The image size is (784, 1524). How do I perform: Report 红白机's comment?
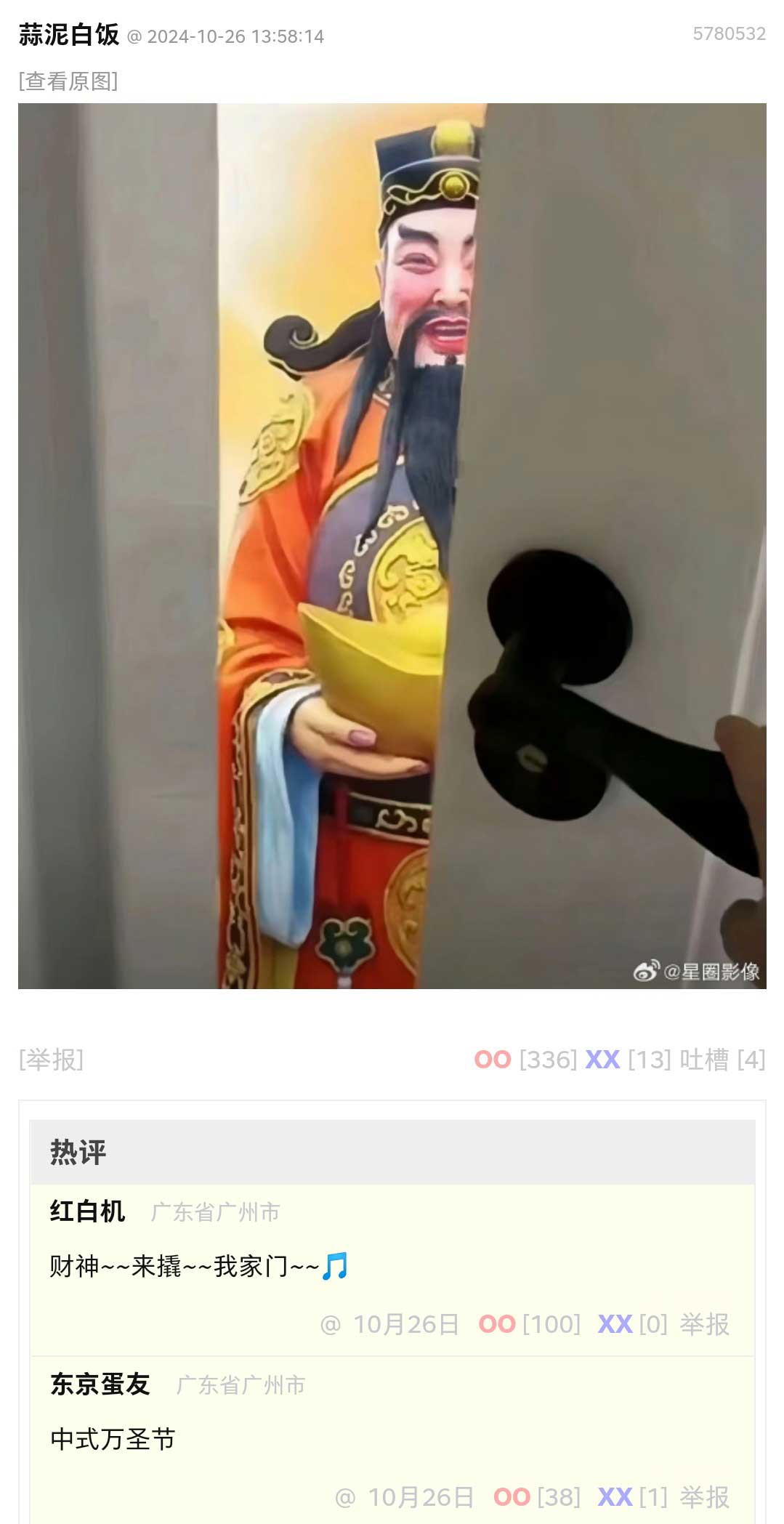coord(704,1324)
